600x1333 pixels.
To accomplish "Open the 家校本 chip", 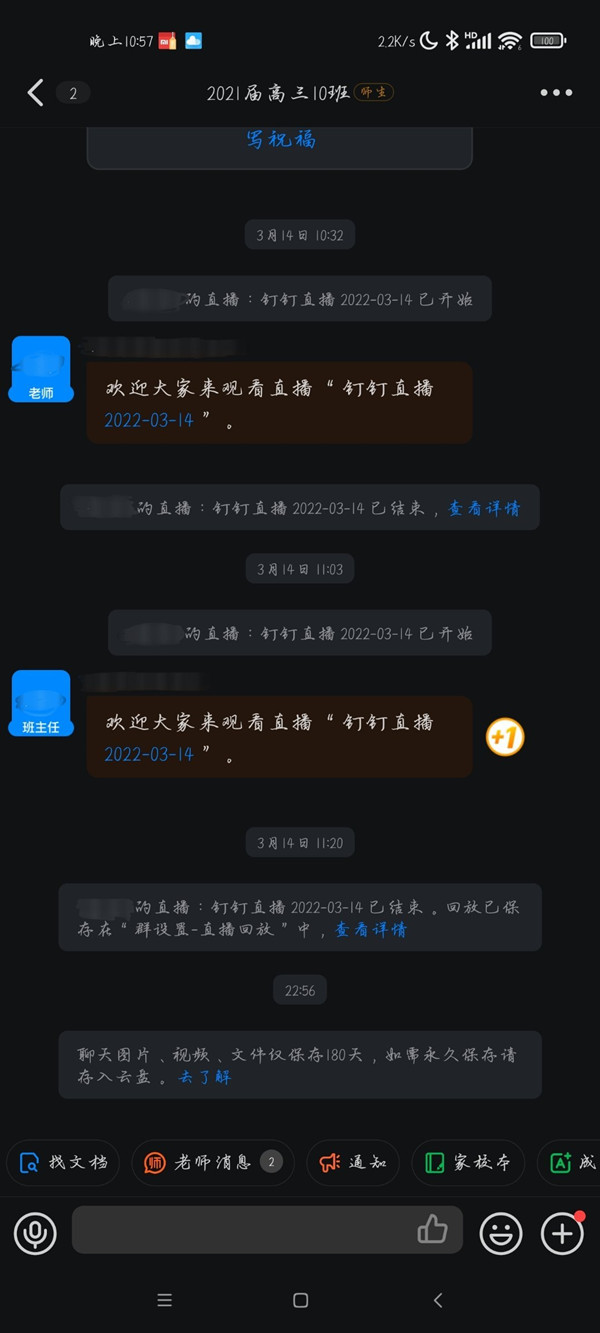I will tap(468, 1162).
